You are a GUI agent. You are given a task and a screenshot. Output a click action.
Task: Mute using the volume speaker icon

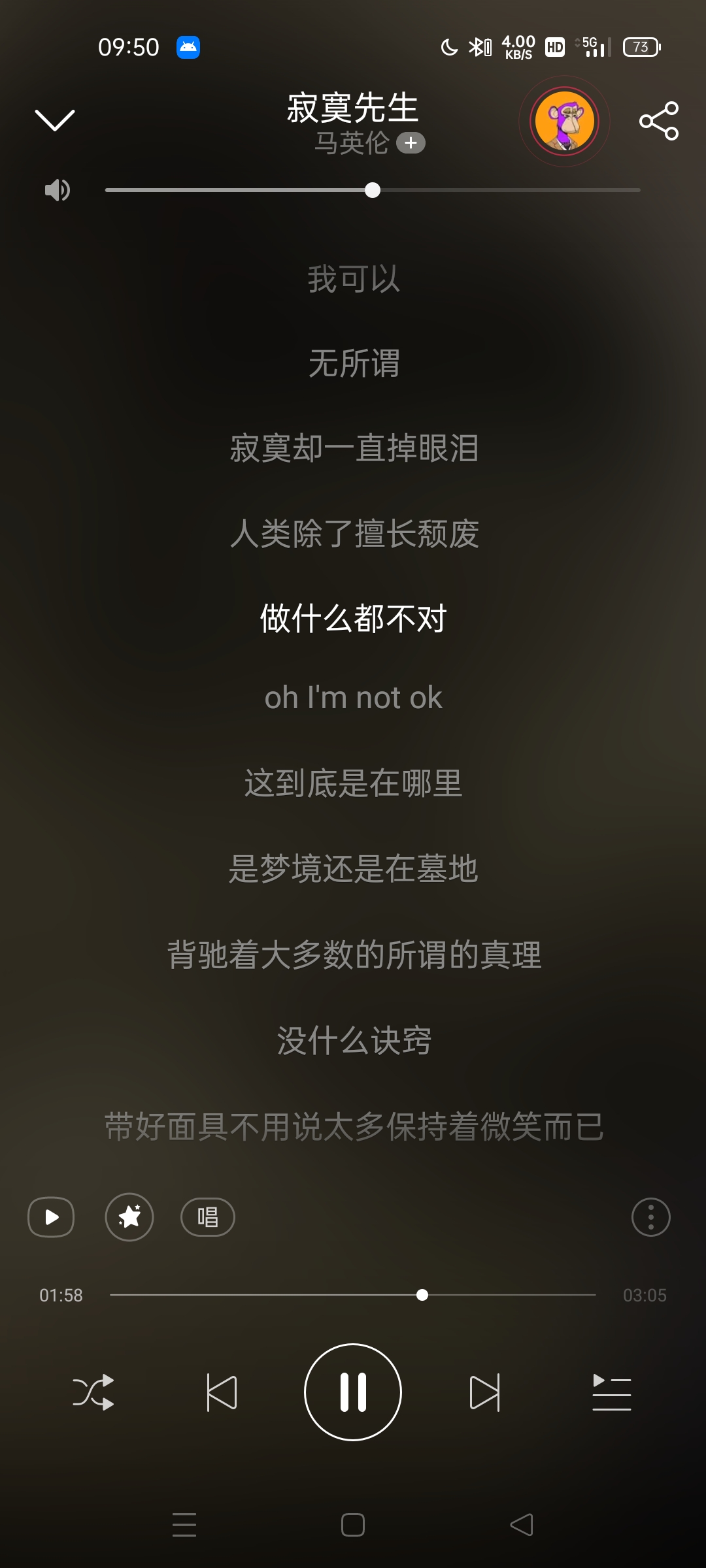57,190
